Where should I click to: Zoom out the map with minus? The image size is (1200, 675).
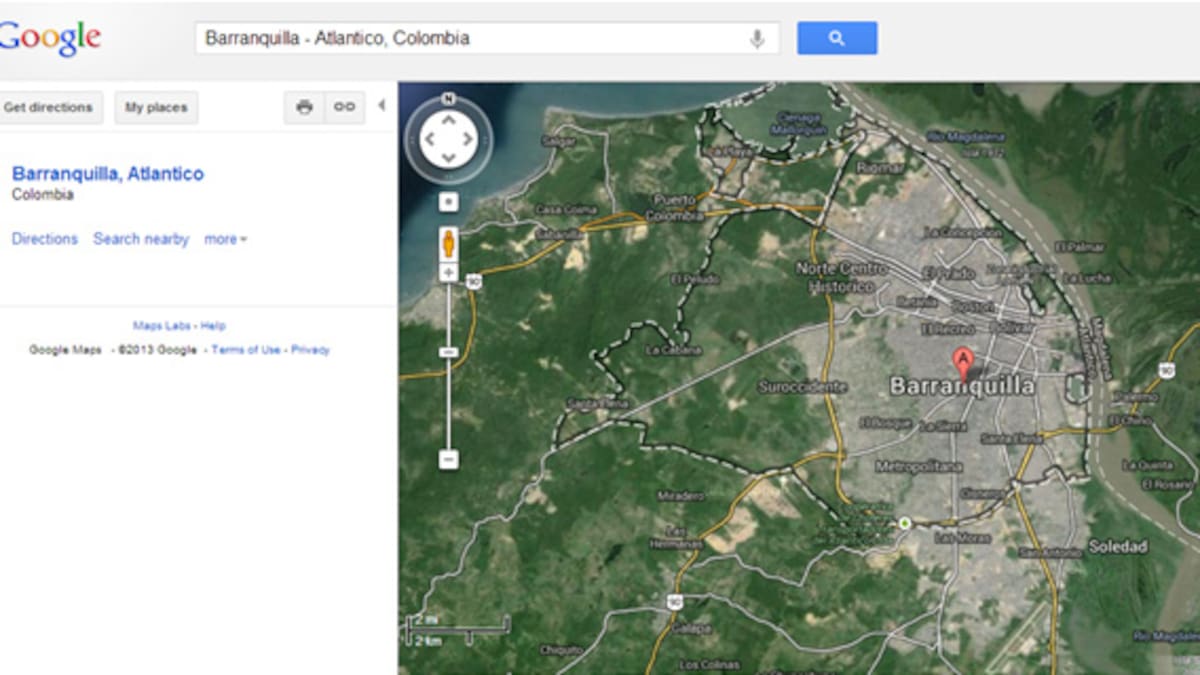point(448,459)
